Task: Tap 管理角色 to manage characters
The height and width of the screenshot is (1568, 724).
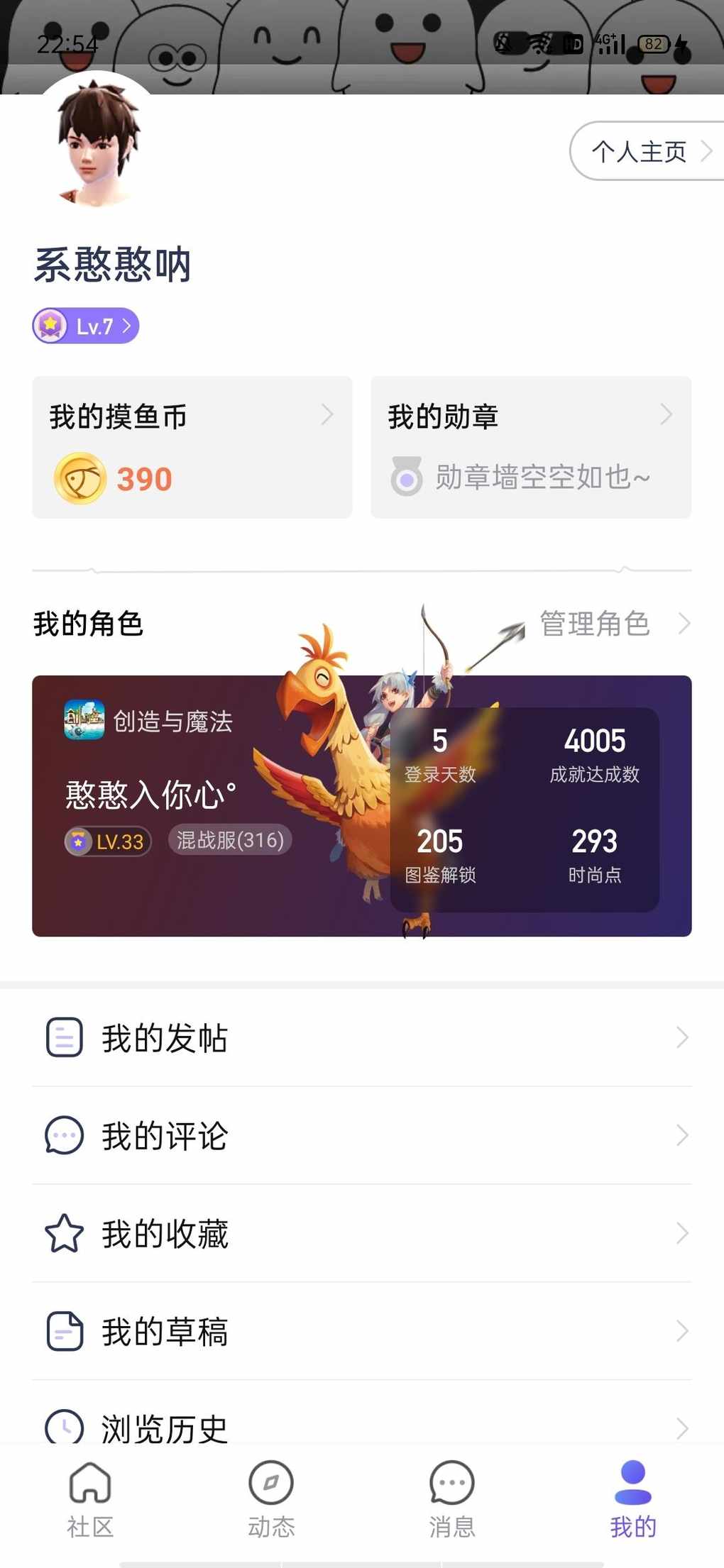Action: [612, 624]
